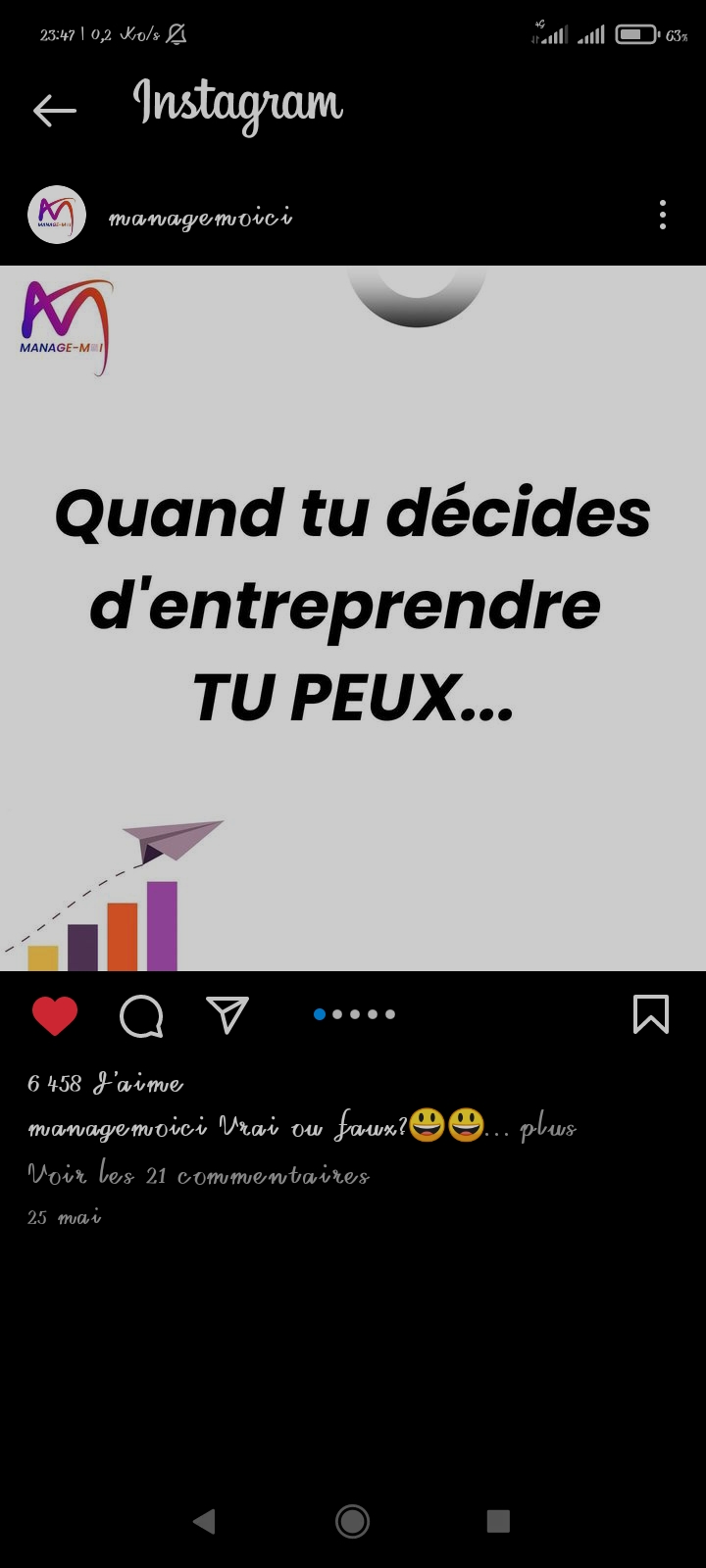This screenshot has width=706, height=1568.
Task: Unlike the post with the red heart
Action: tap(55, 1015)
